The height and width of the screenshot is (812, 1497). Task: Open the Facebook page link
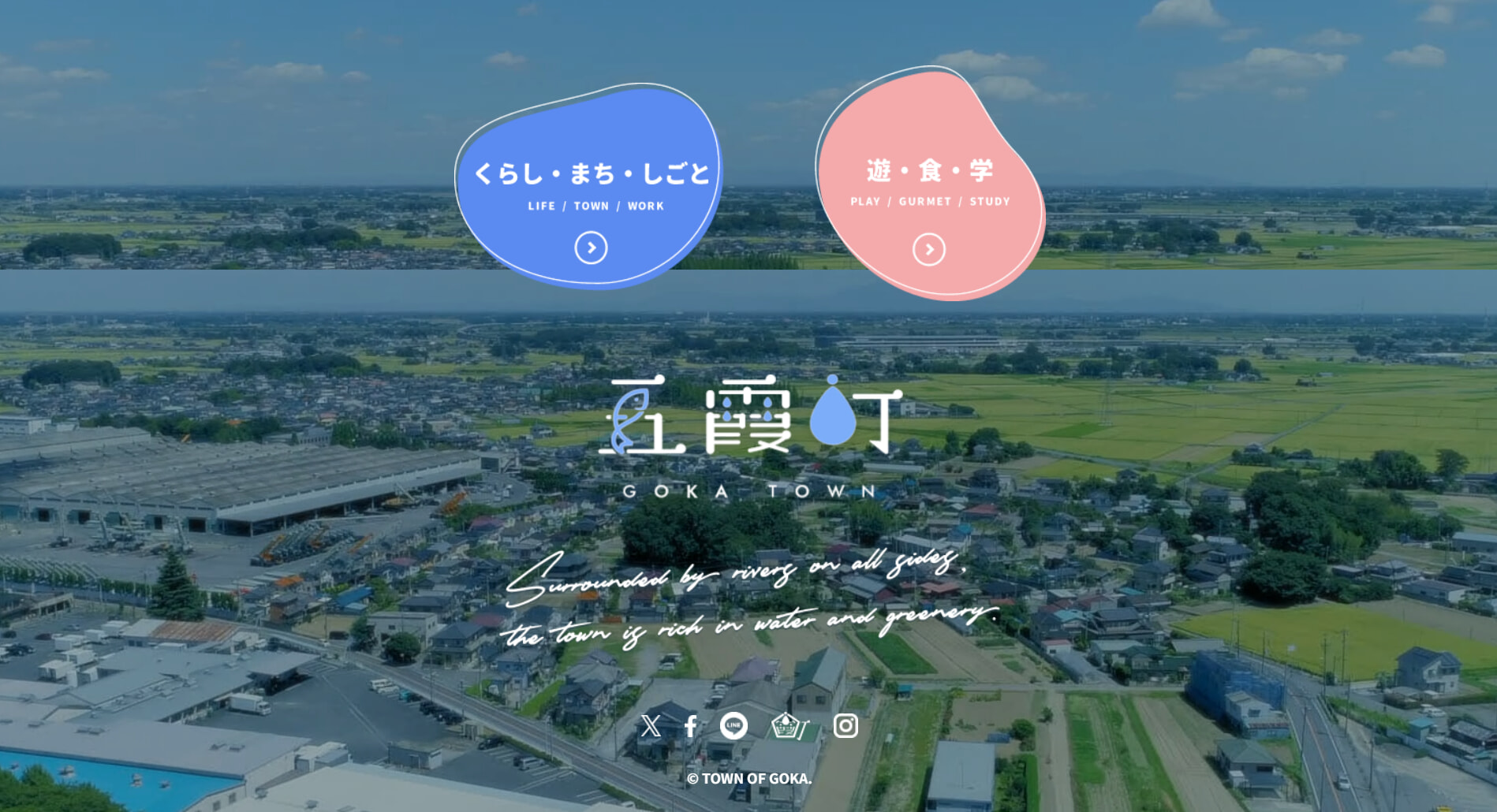click(691, 726)
